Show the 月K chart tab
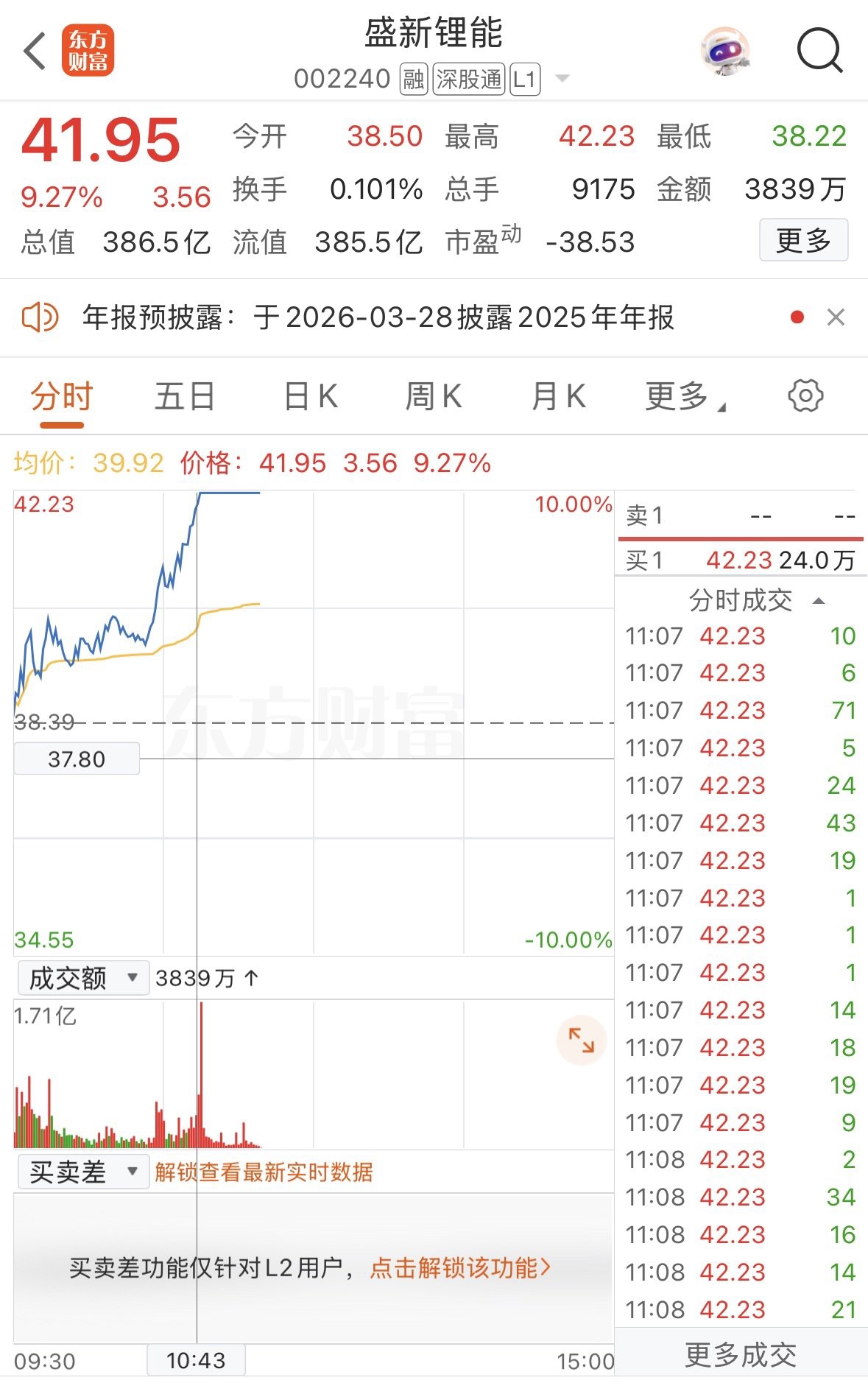The height and width of the screenshot is (1383, 868). pyautogui.click(x=558, y=396)
